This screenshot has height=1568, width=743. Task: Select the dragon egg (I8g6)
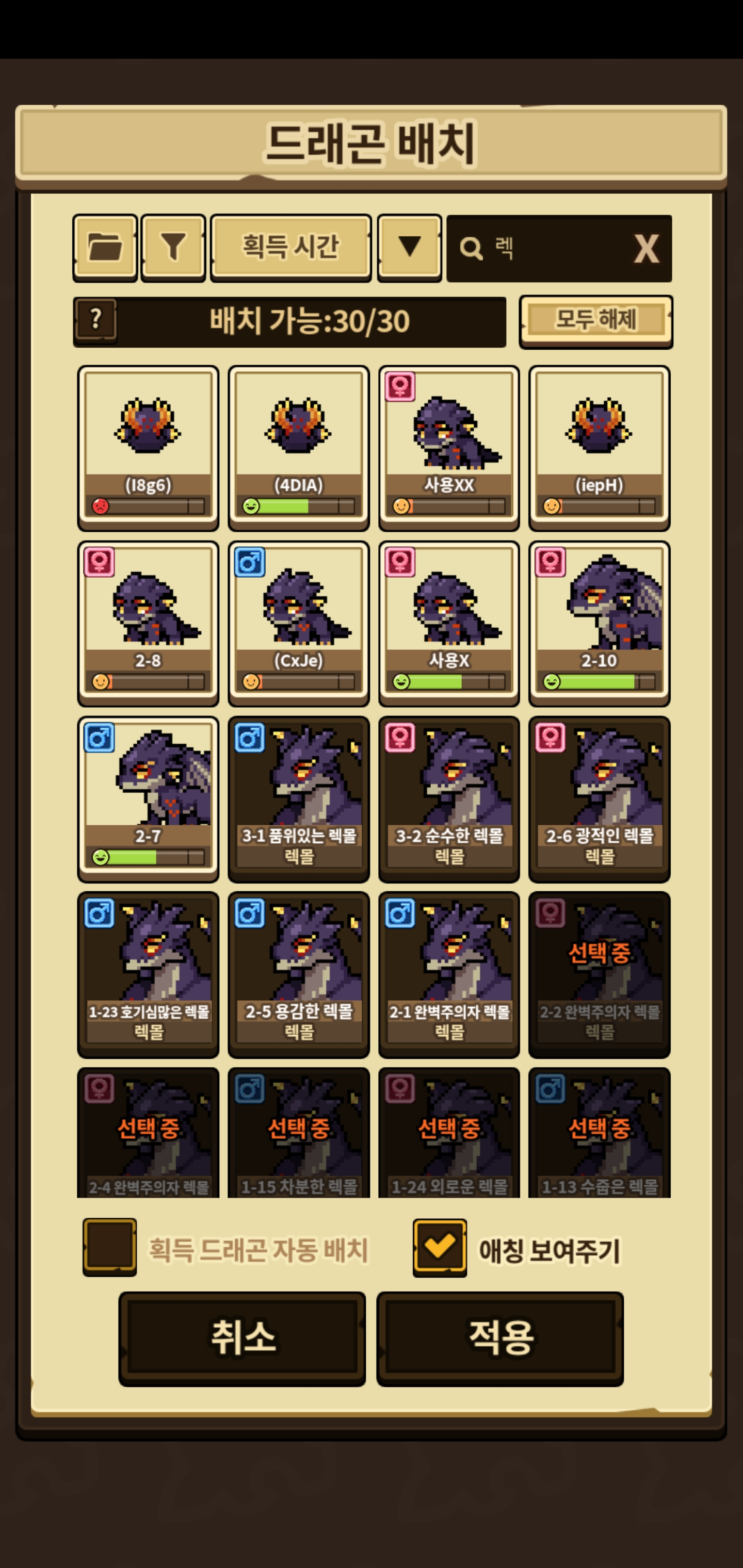point(148,447)
